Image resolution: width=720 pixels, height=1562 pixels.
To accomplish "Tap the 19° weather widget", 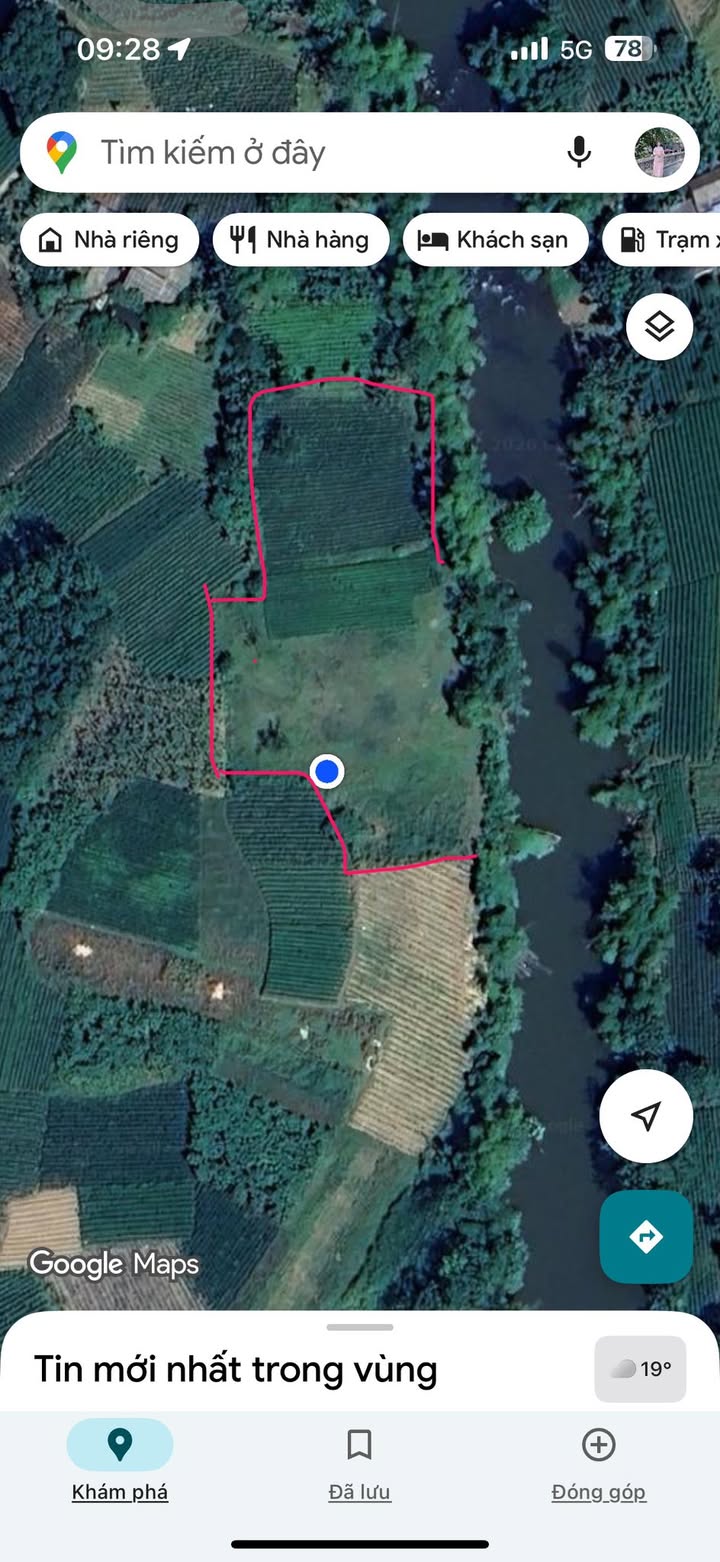I will point(641,1369).
